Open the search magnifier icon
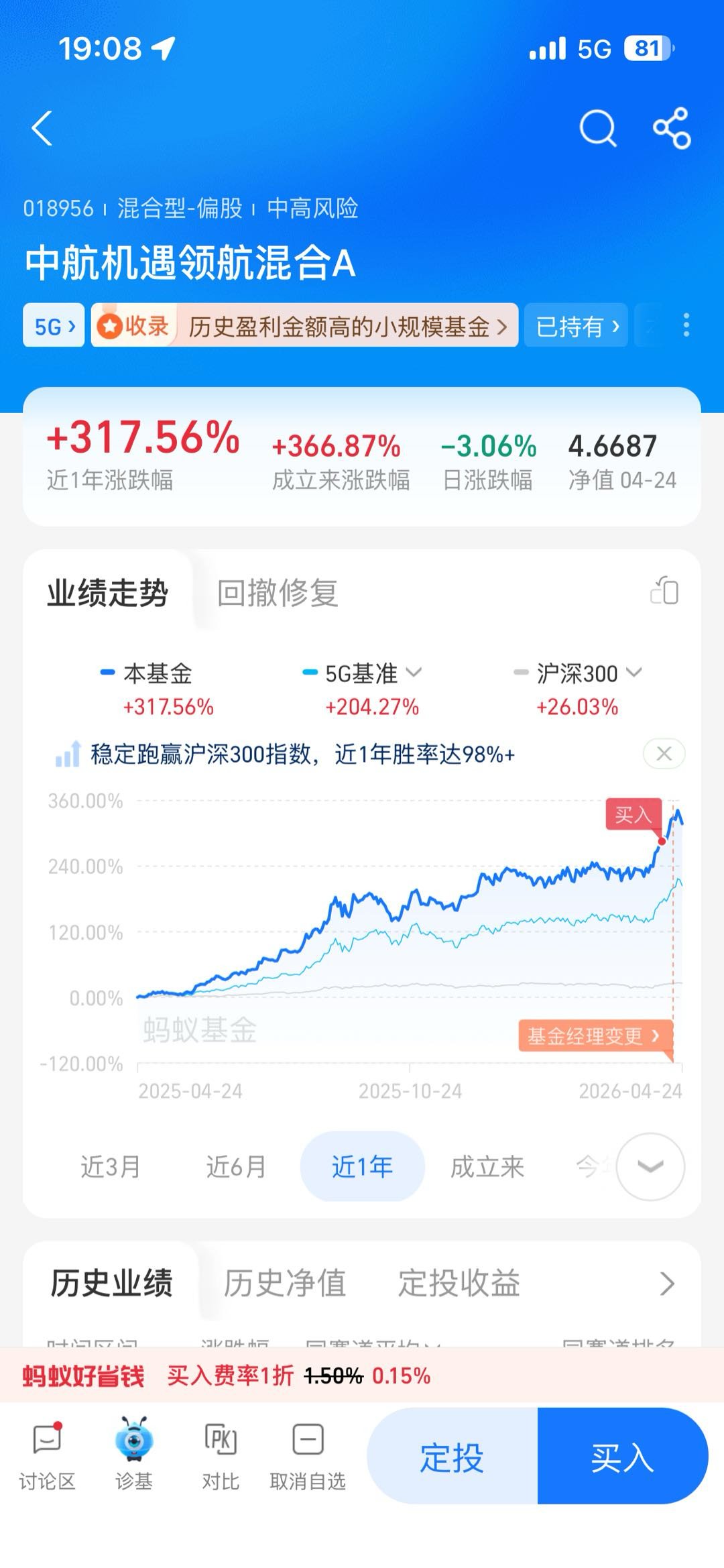This screenshot has width=724, height=1568. [597, 127]
